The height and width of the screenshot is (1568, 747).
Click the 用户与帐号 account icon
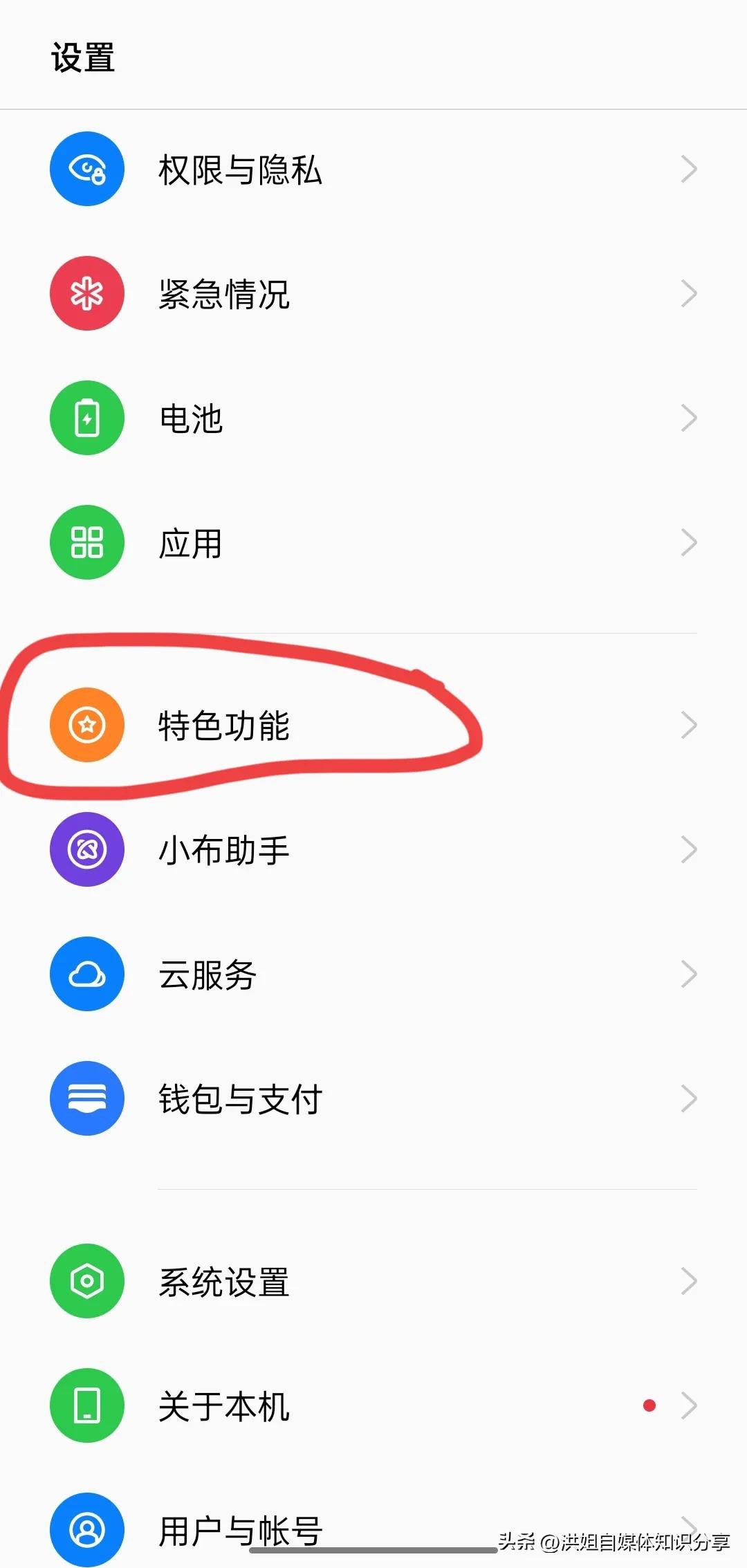86,1530
